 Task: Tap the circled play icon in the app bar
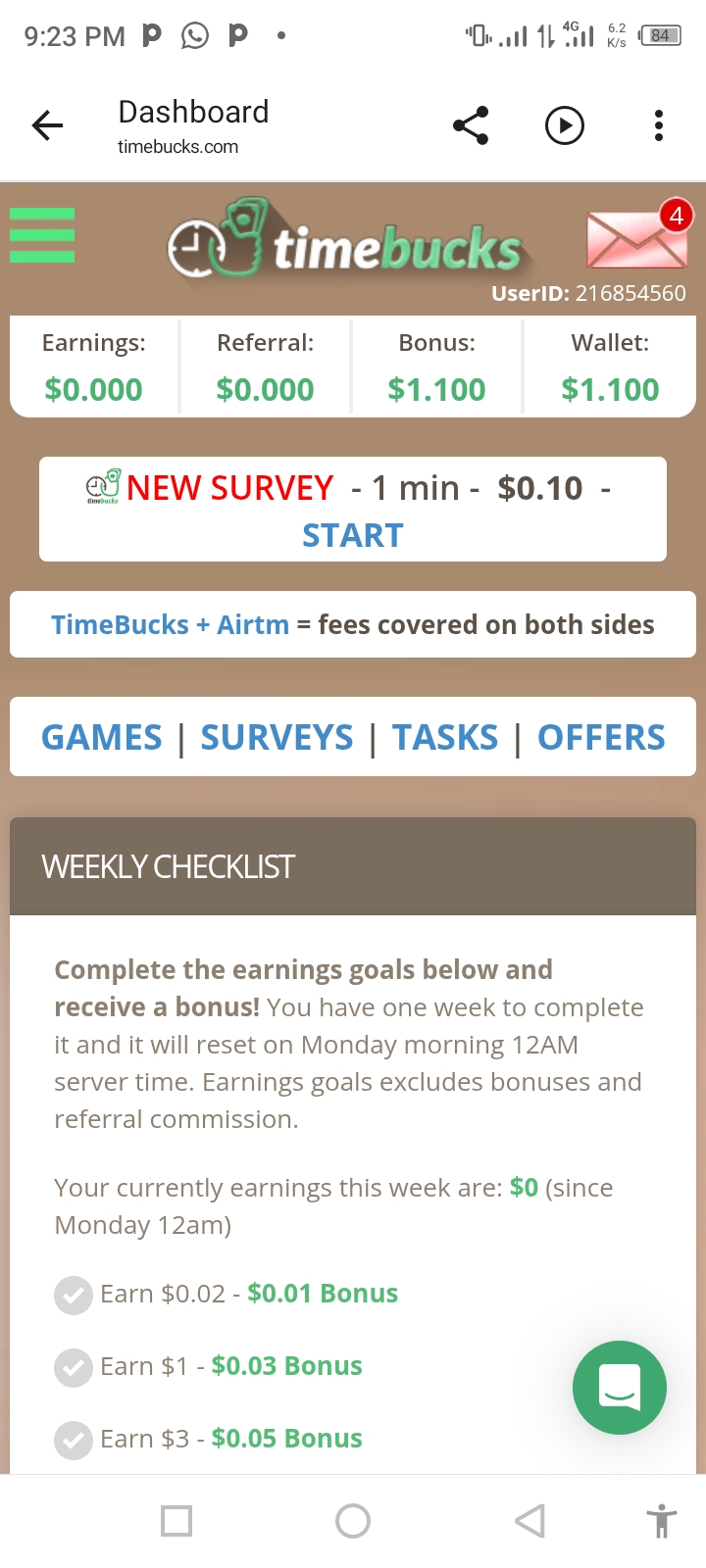(565, 125)
